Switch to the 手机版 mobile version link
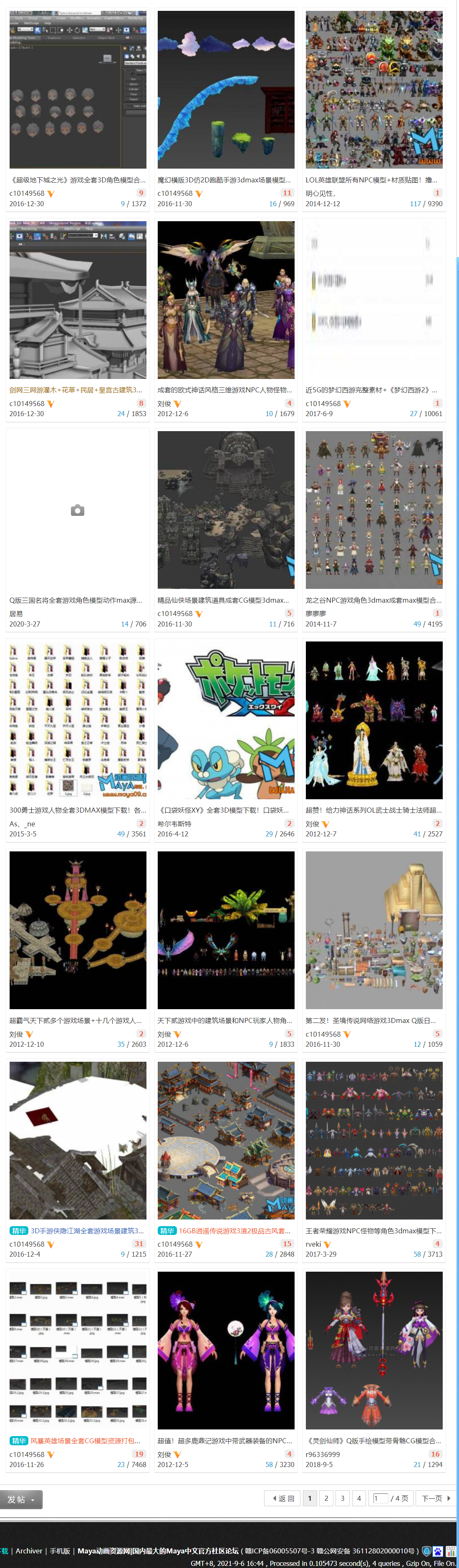The width and height of the screenshot is (459, 1568). (x=60, y=1550)
